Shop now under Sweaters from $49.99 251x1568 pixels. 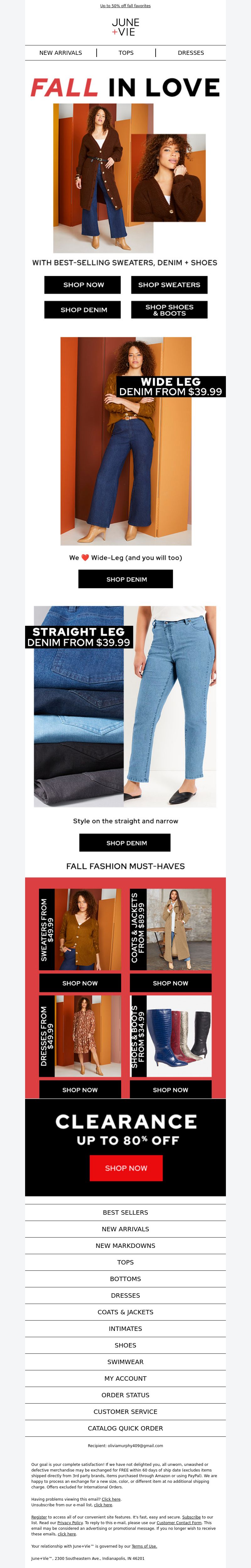pyautogui.click(x=80, y=983)
